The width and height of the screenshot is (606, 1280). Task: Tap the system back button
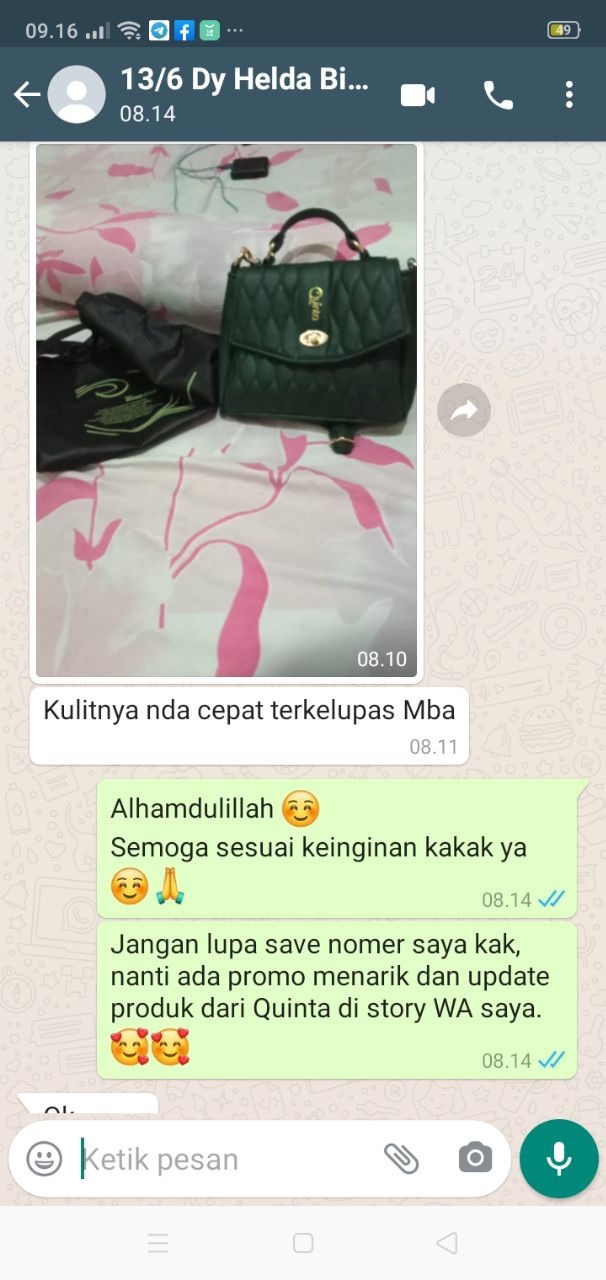point(447,1243)
